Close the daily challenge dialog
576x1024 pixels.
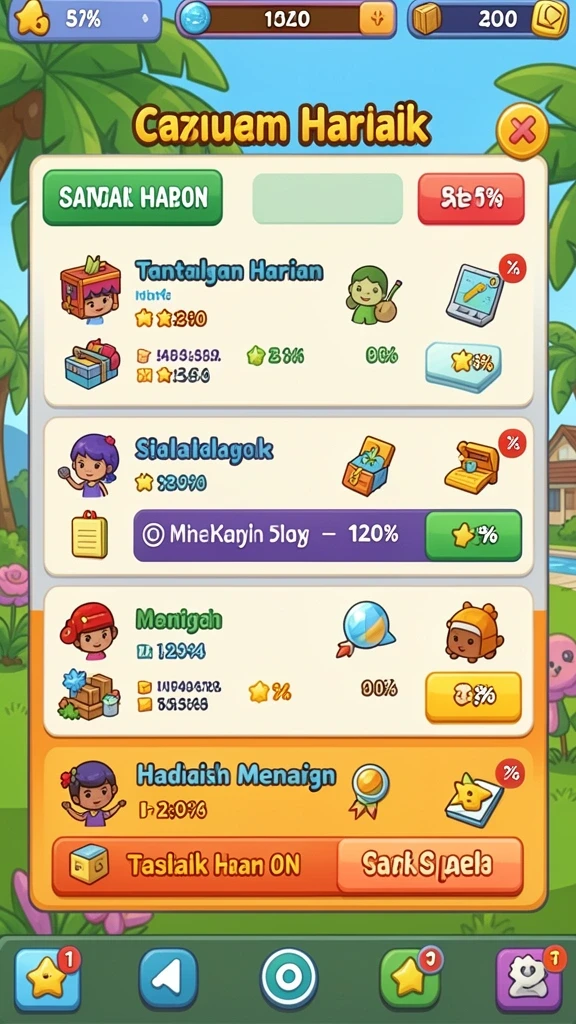click(x=522, y=131)
